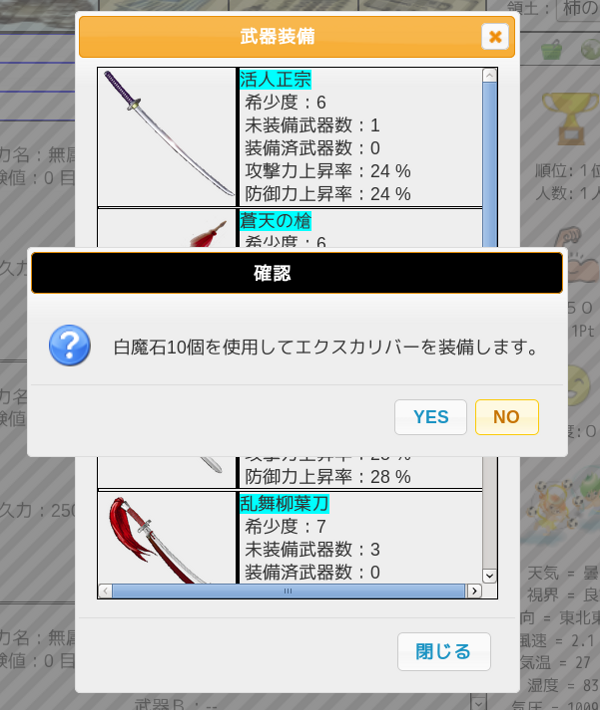
Task: Tap the weapon list's scroll-down arrow
Action: (x=489, y=575)
